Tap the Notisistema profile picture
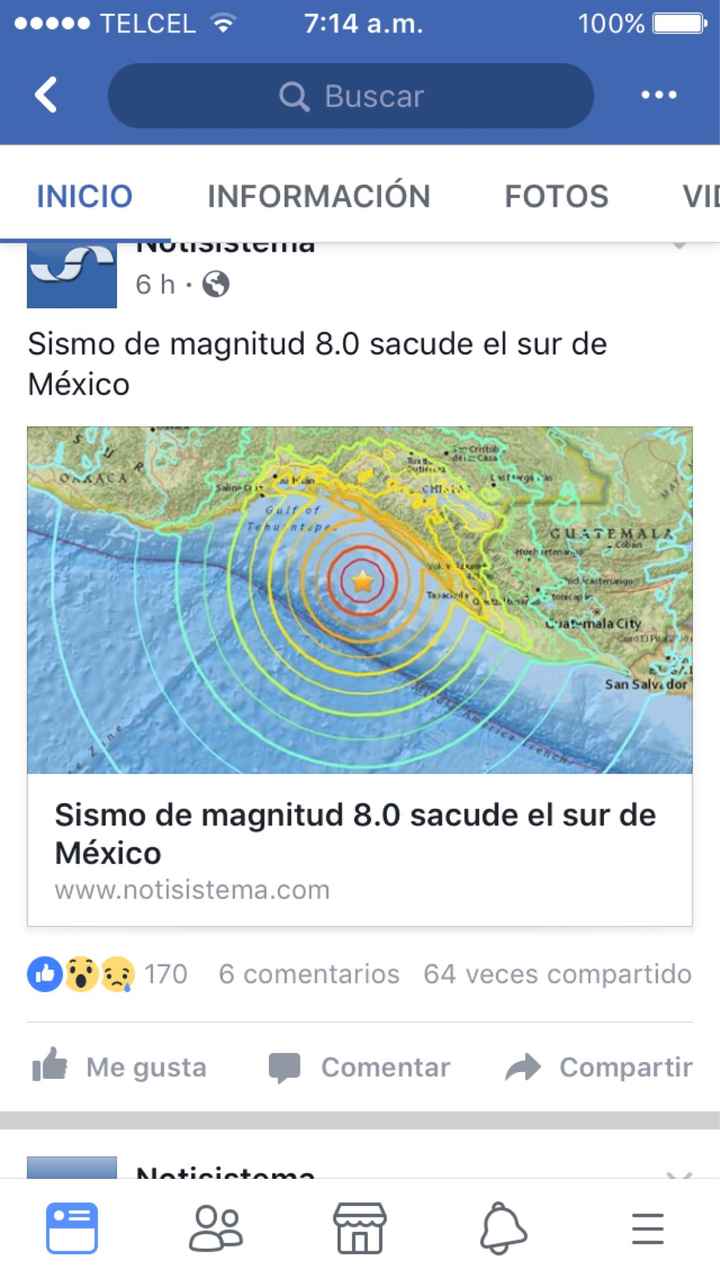 coord(71,272)
